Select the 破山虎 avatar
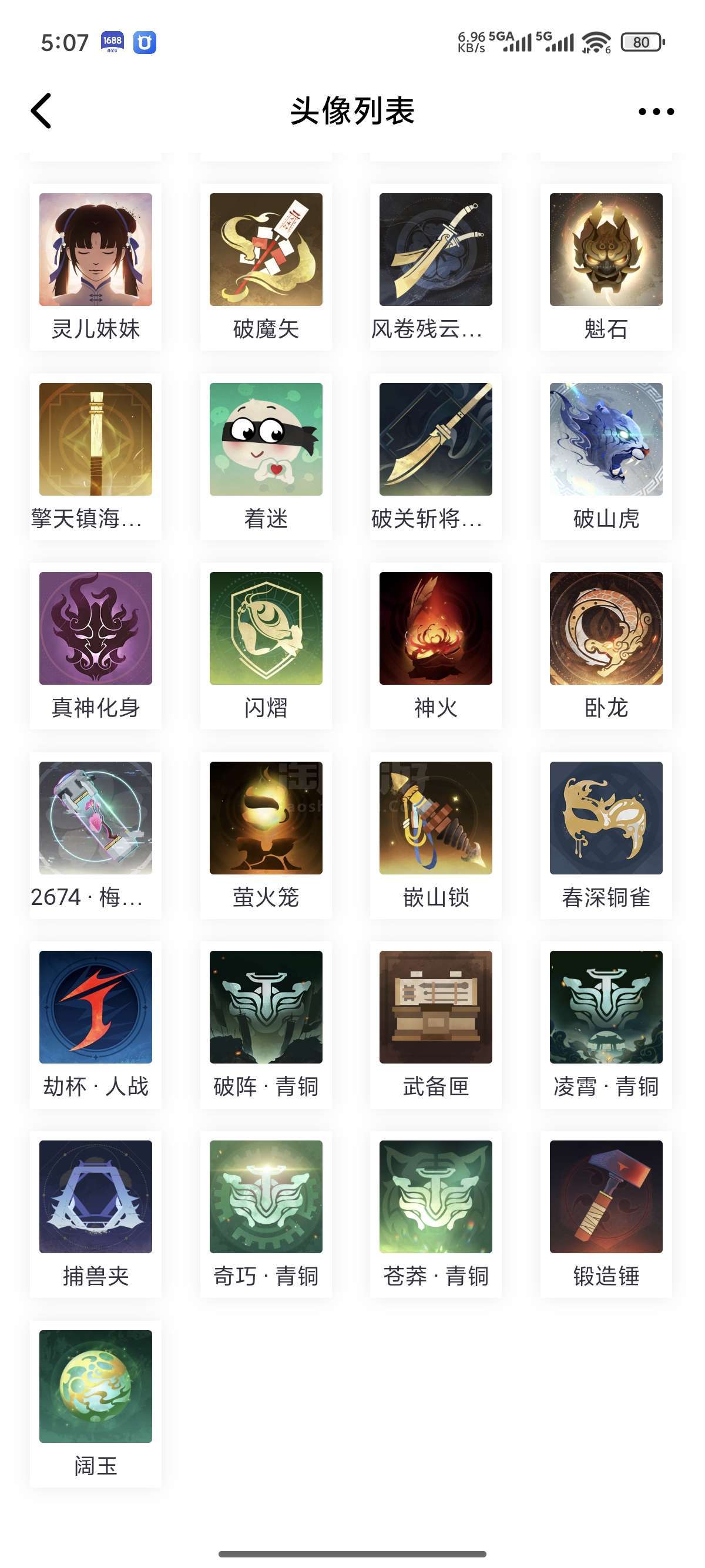Image resolution: width=705 pixels, height=1568 pixels. point(606,439)
